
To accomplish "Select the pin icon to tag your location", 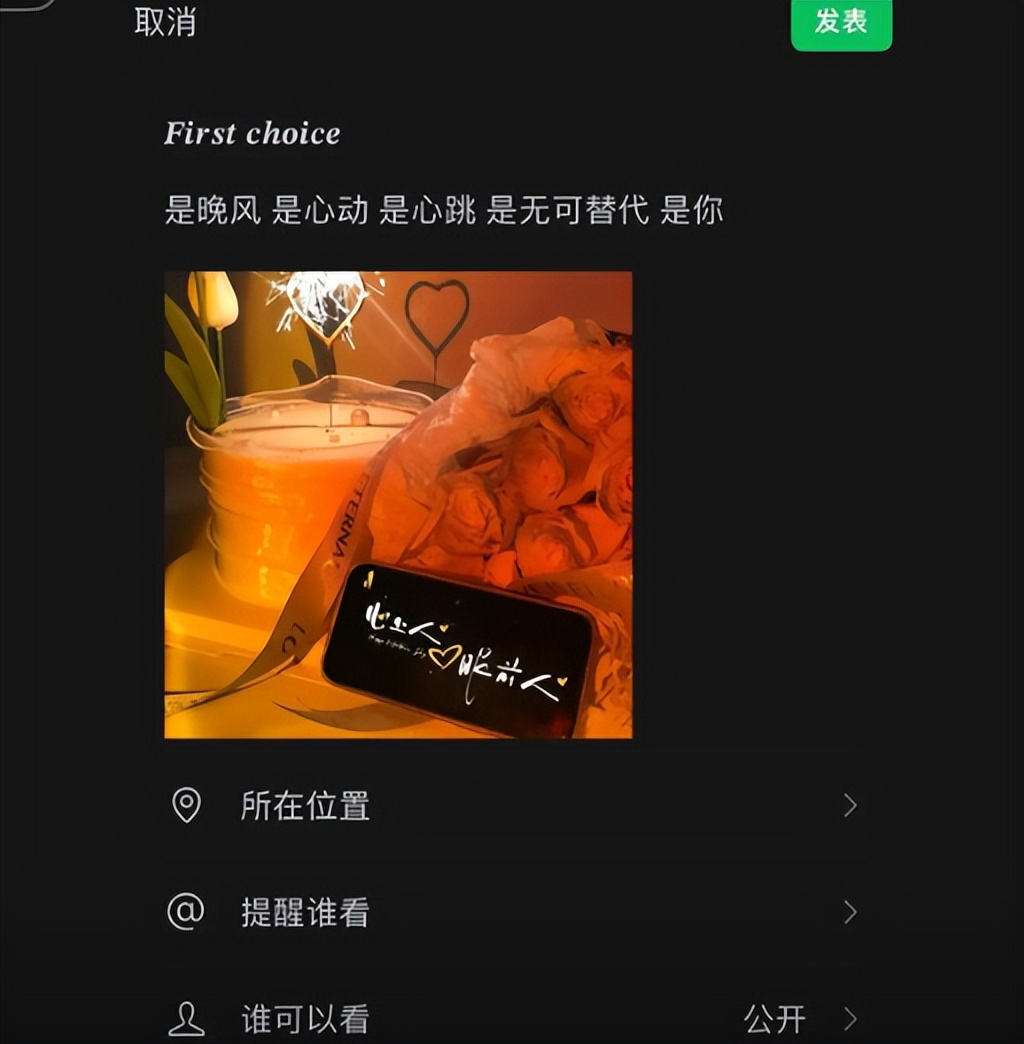I will coord(185,805).
